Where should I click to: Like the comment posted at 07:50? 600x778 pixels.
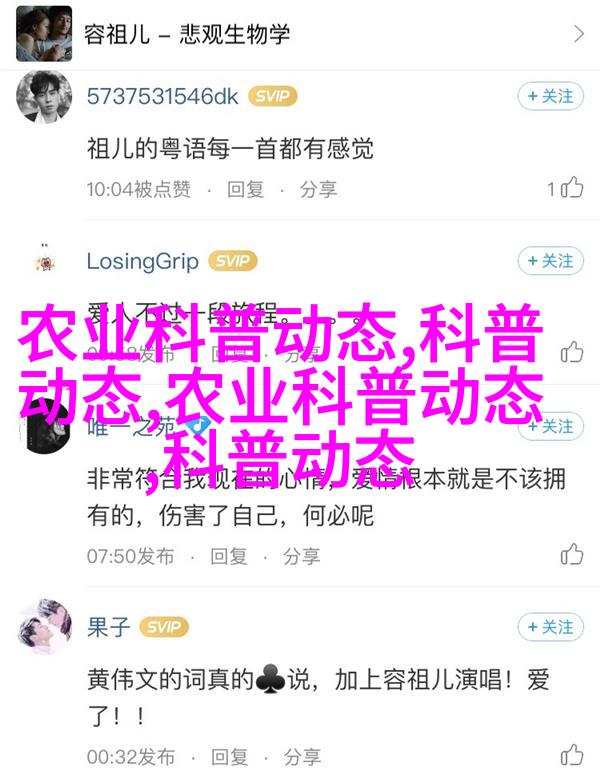(571, 553)
